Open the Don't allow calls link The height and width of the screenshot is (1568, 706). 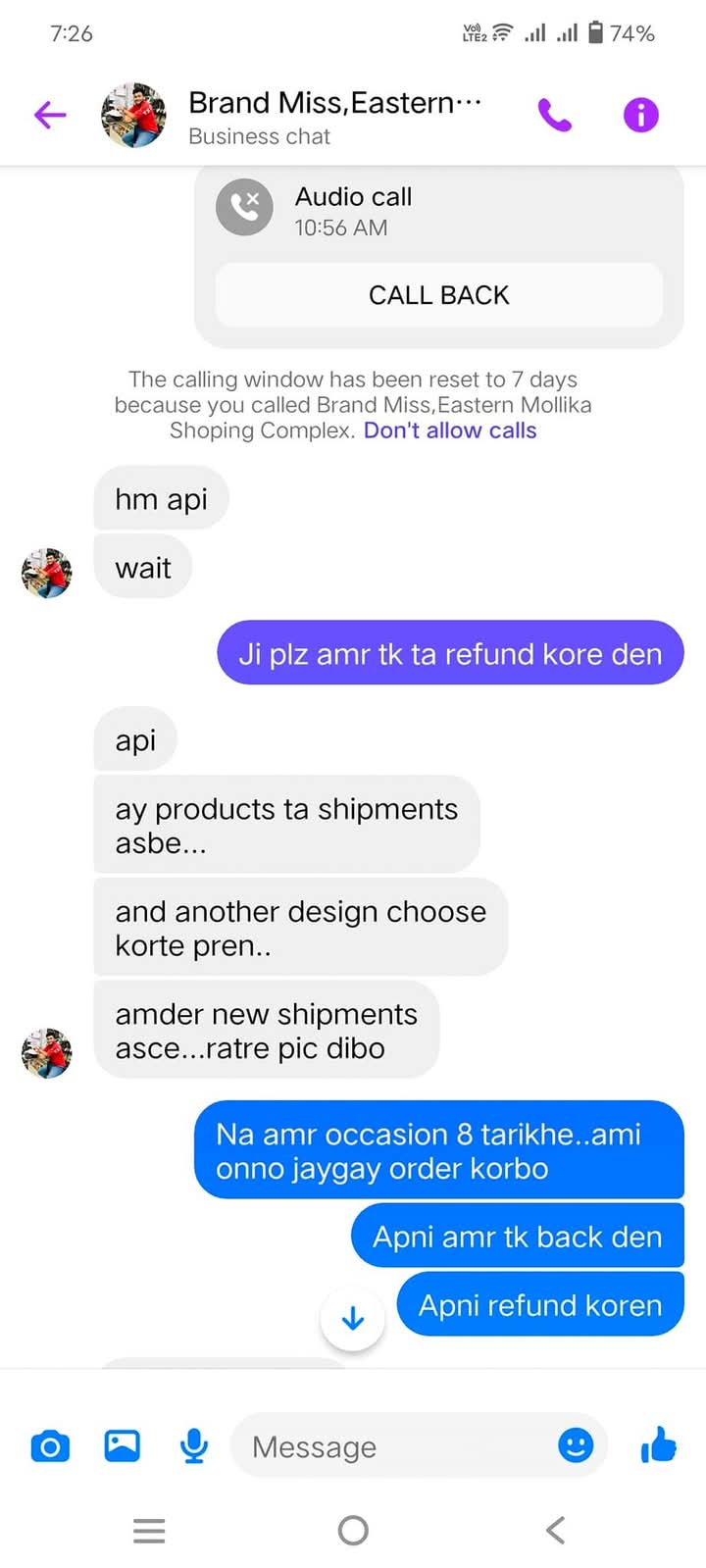pyautogui.click(x=450, y=430)
